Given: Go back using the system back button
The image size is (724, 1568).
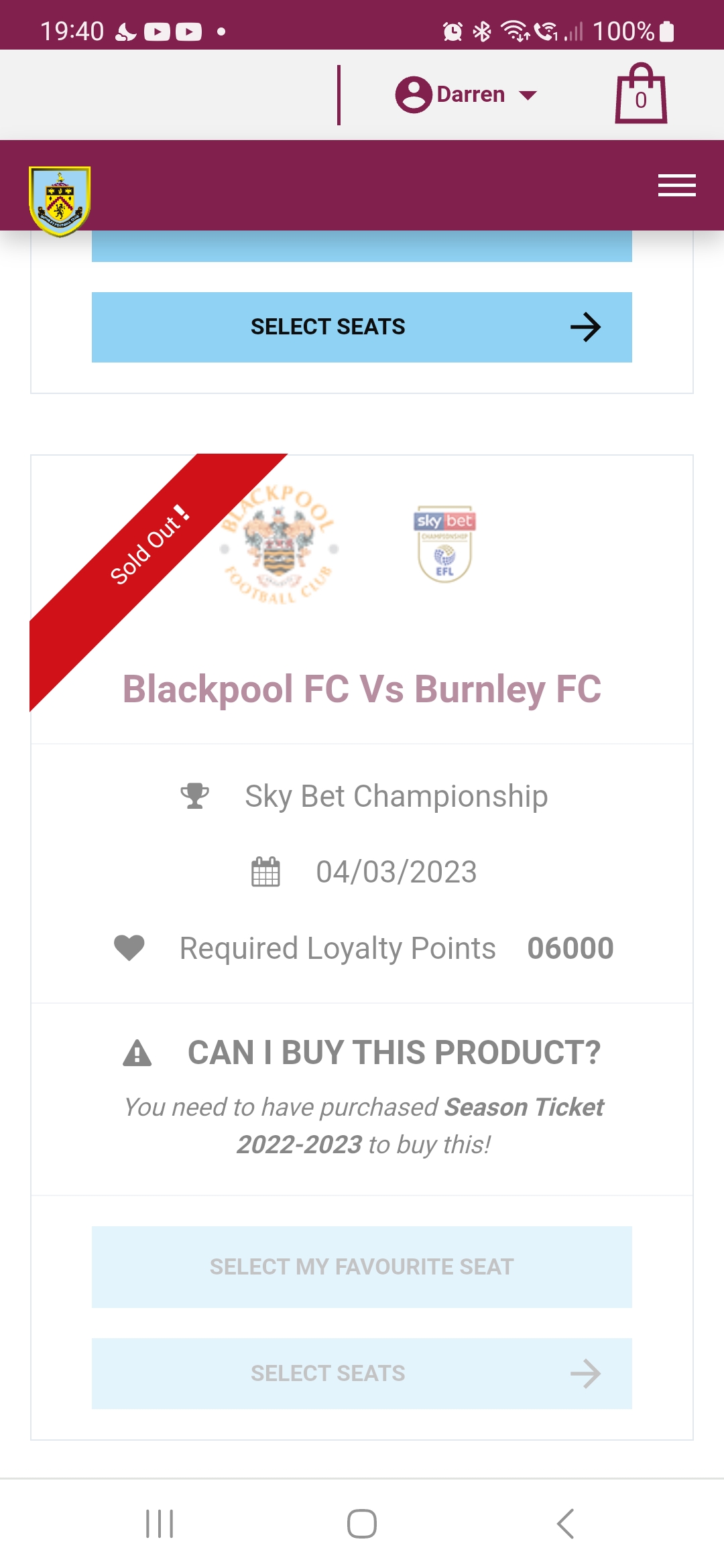Looking at the screenshot, I should click(565, 1524).
